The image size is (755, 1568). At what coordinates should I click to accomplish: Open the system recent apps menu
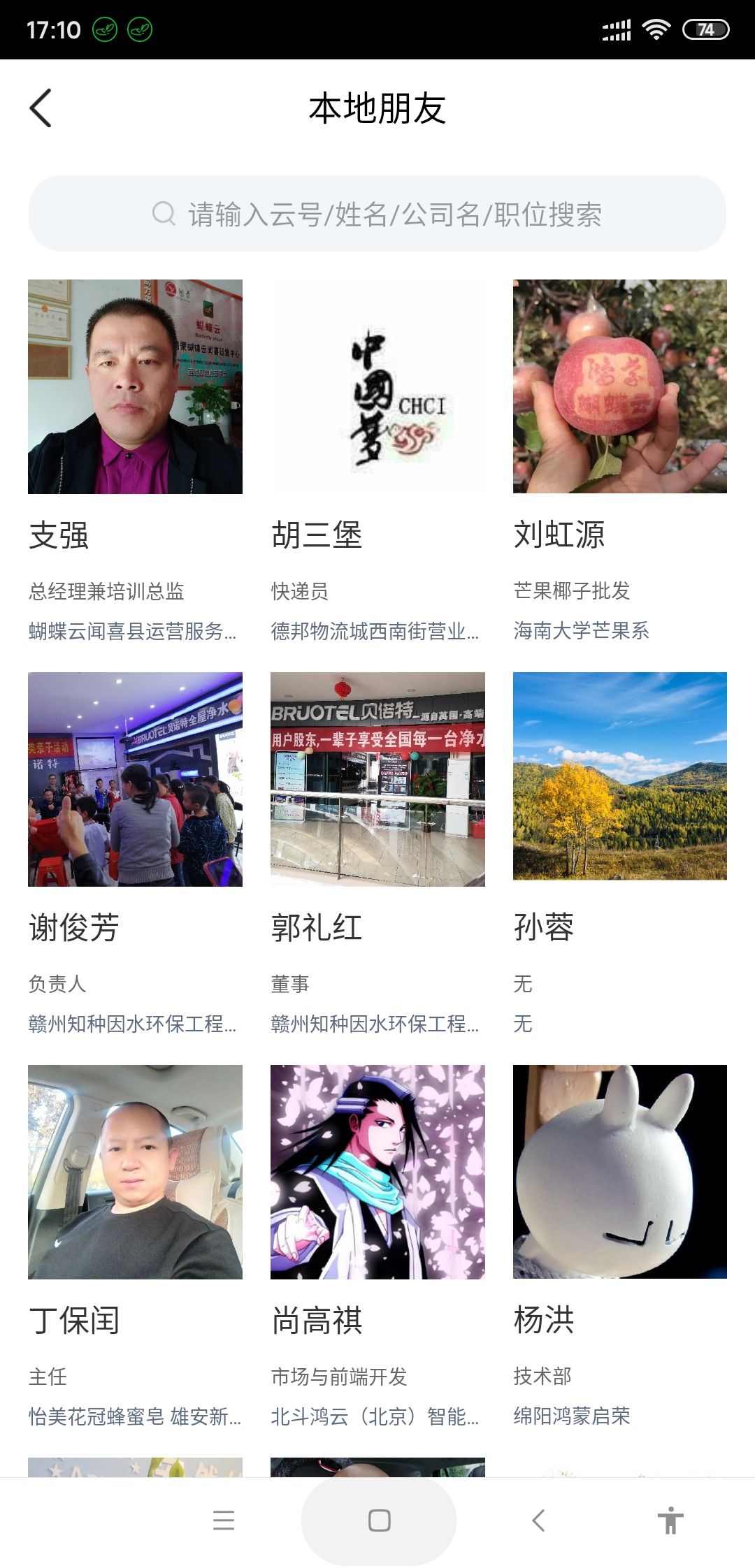tap(224, 1520)
